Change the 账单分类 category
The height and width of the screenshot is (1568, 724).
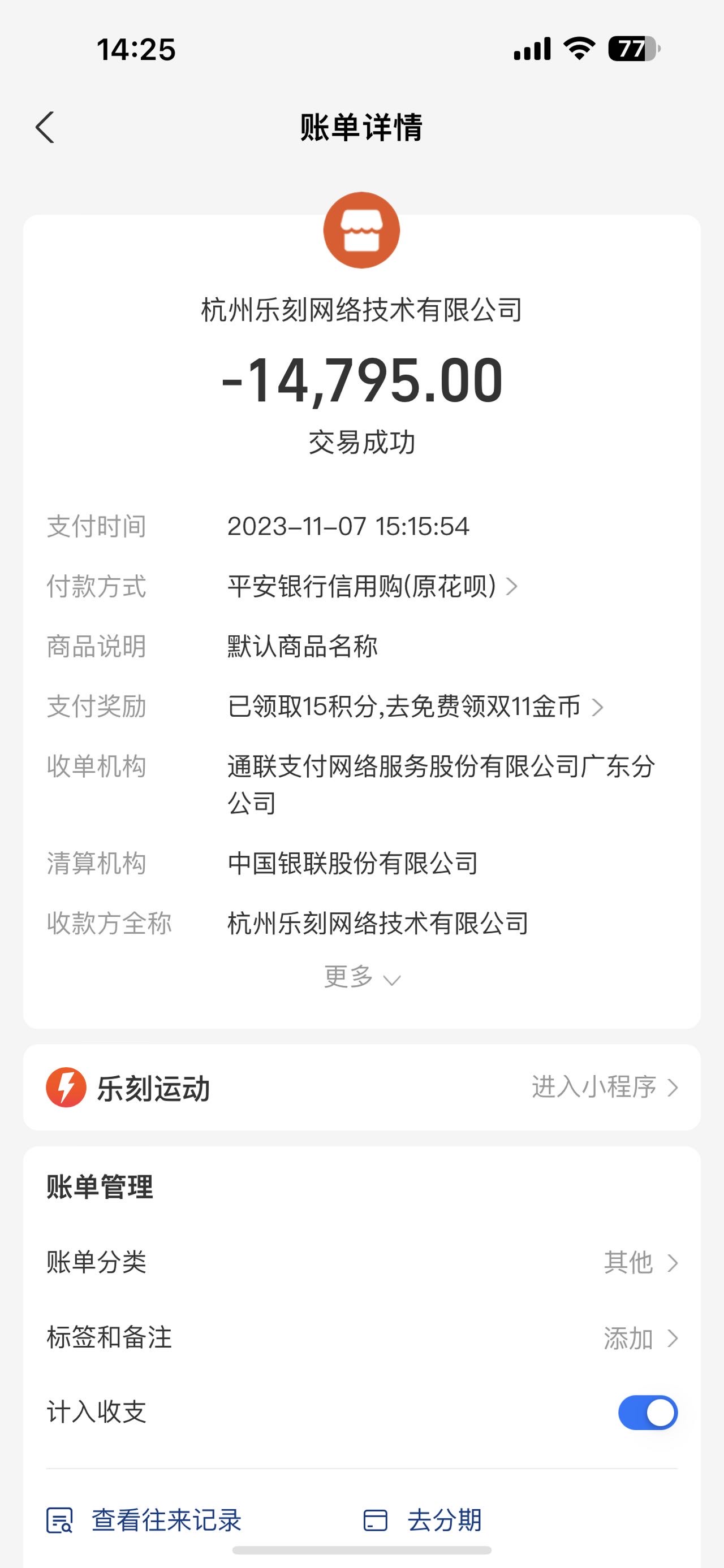361,1262
